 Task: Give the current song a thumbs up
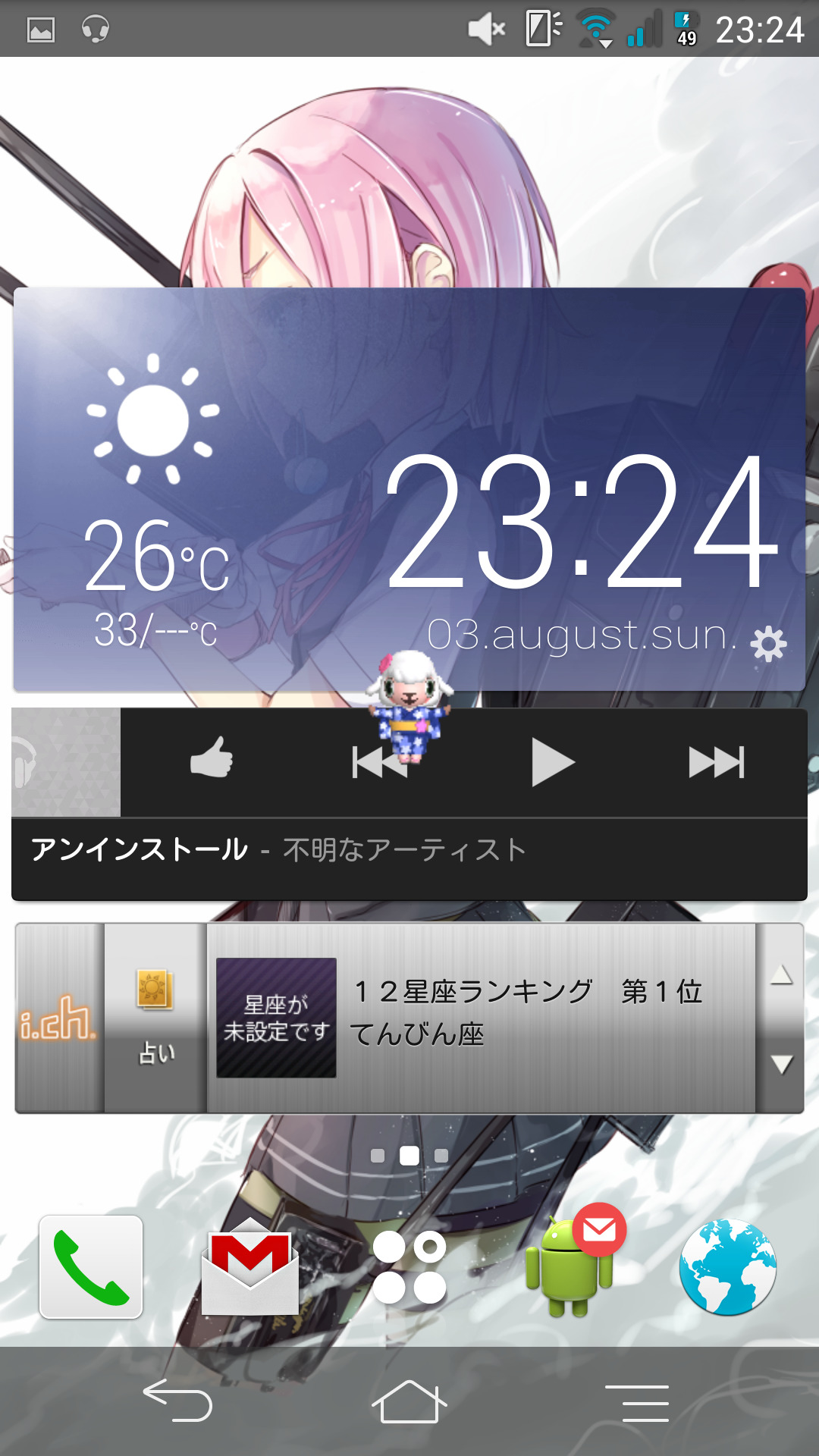coord(212,758)
